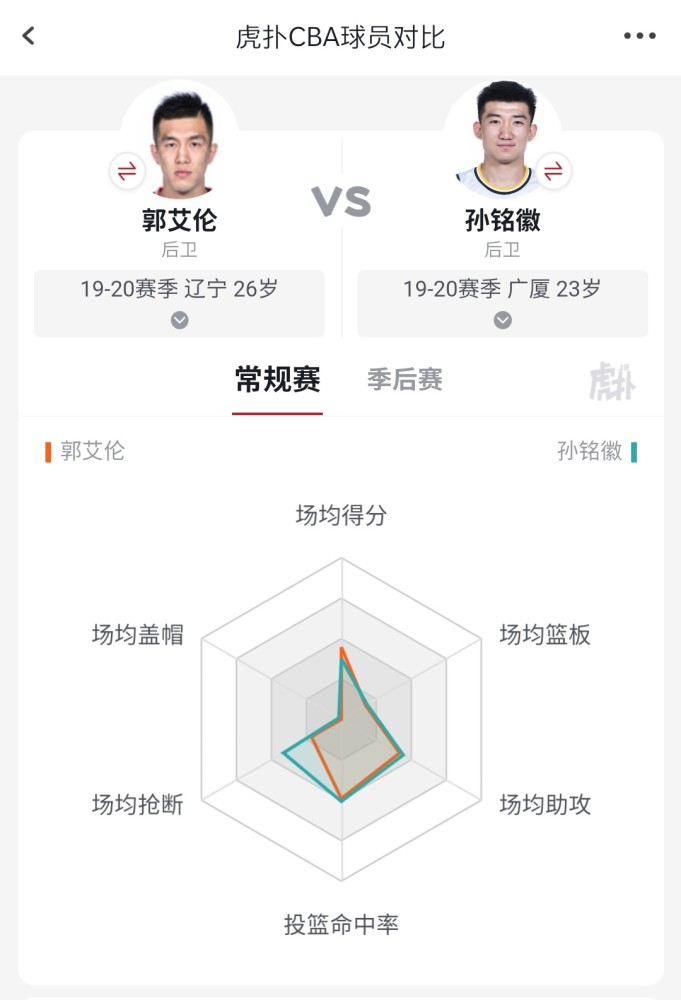
Task: Swap out 孙铭徽 for another player
Action: click(x=553, y=172)
